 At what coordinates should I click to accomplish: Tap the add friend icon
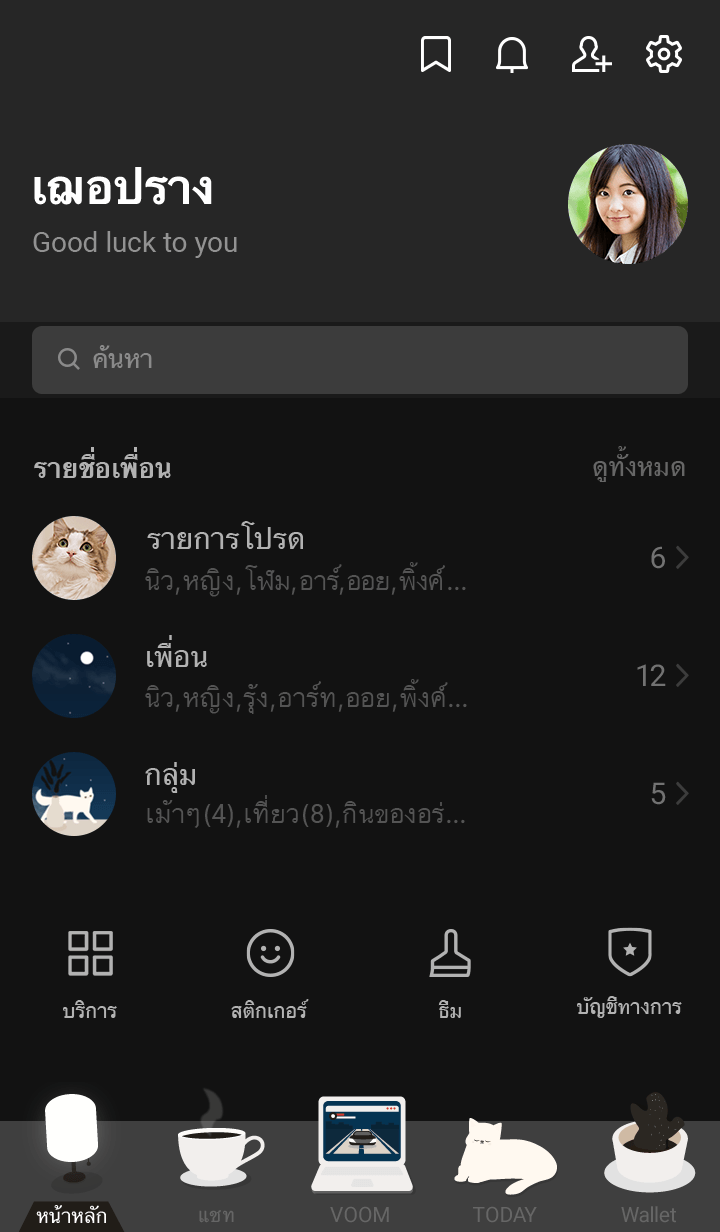click(590, 55)
